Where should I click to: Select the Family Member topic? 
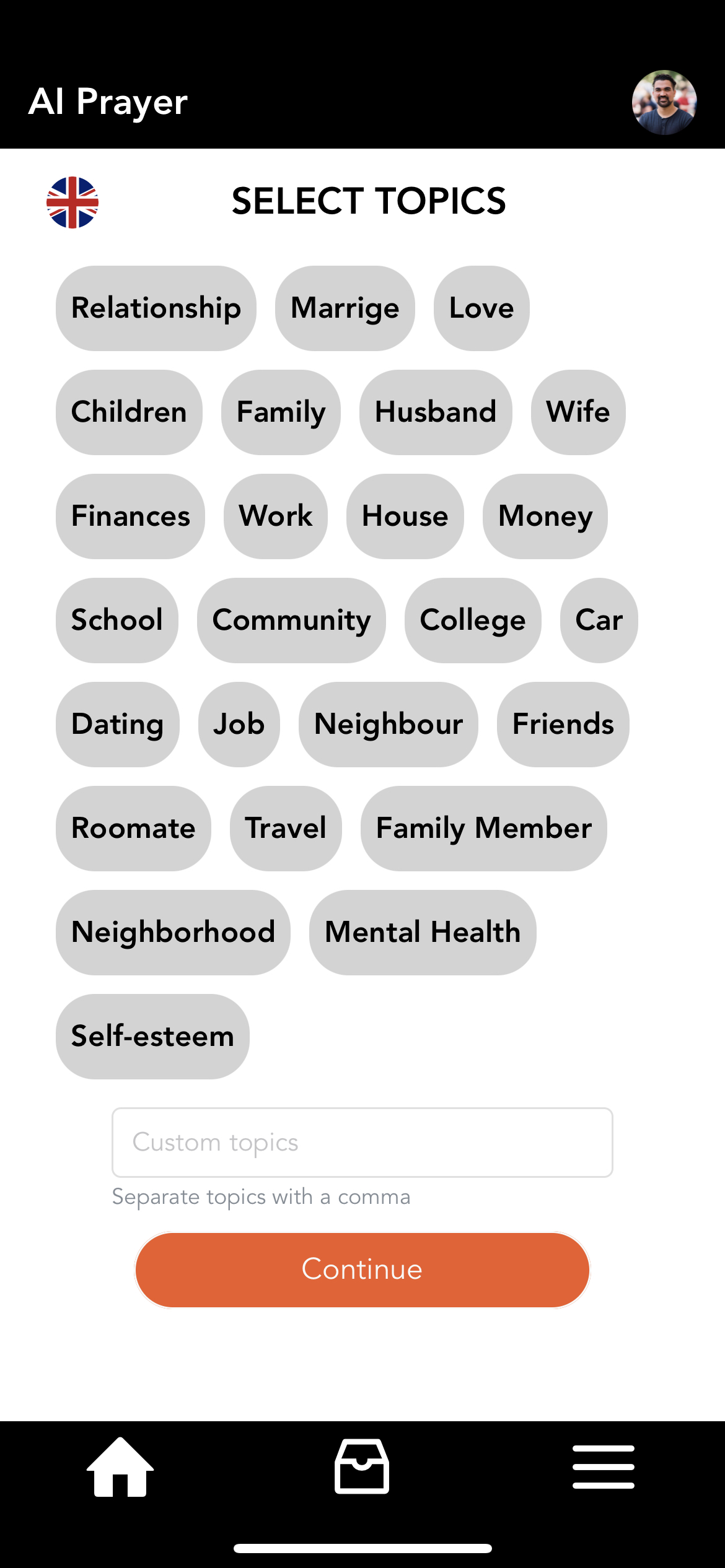(484, 829)
